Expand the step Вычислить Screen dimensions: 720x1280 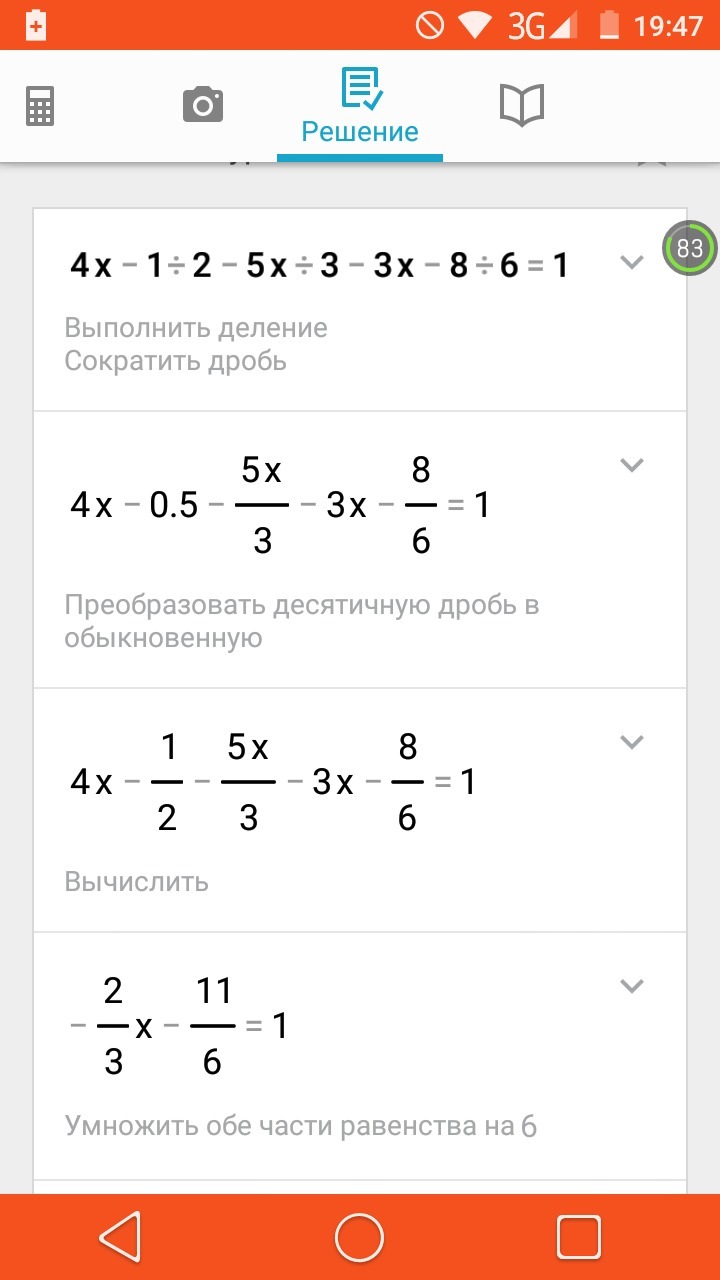(631, 742)
